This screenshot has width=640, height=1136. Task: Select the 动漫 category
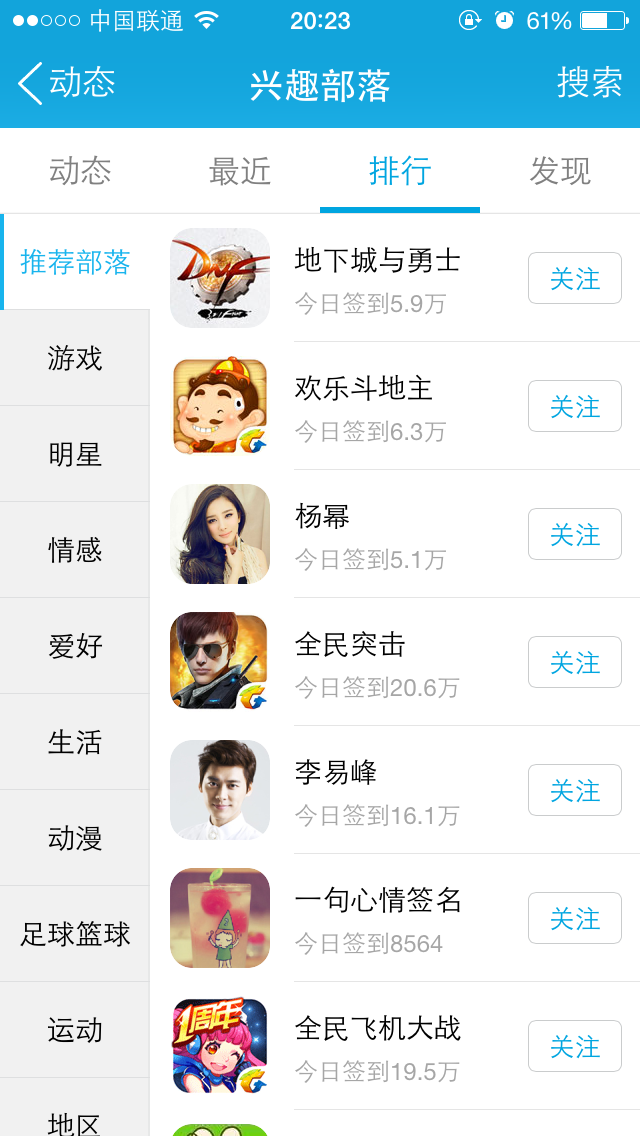(75, 838)
